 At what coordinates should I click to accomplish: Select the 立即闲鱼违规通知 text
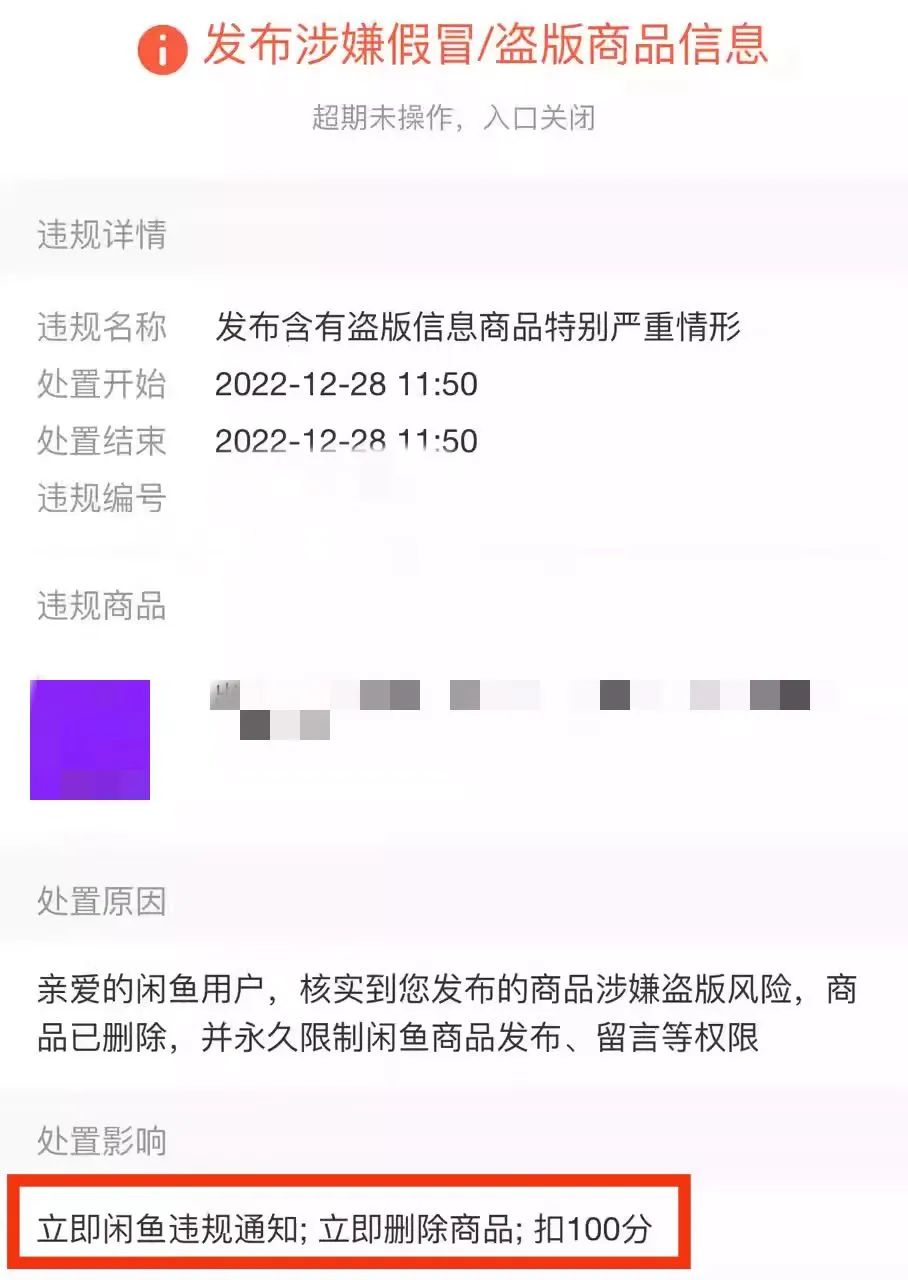point(170,1224)
